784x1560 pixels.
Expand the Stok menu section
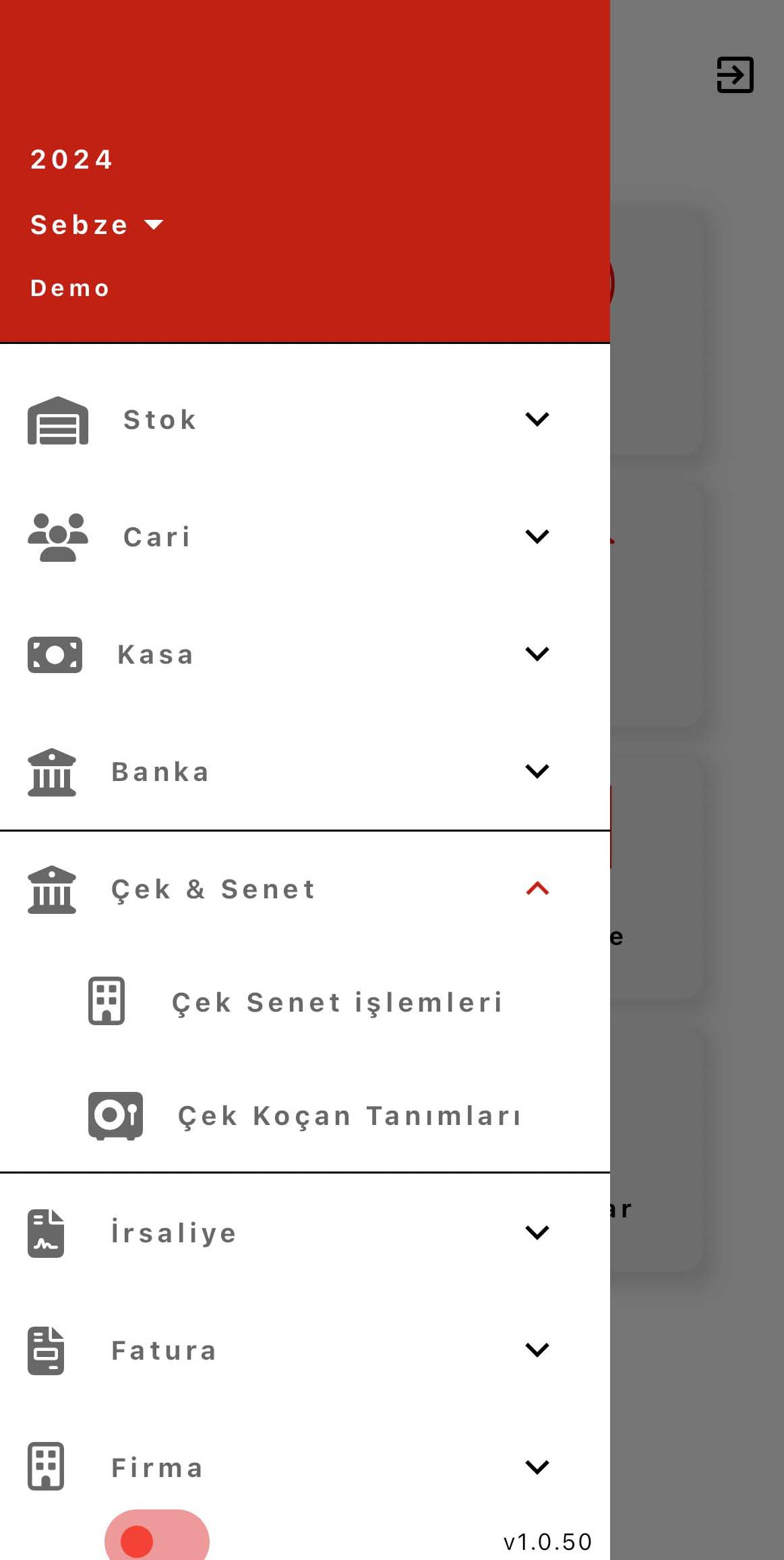[x=305, y=420]
